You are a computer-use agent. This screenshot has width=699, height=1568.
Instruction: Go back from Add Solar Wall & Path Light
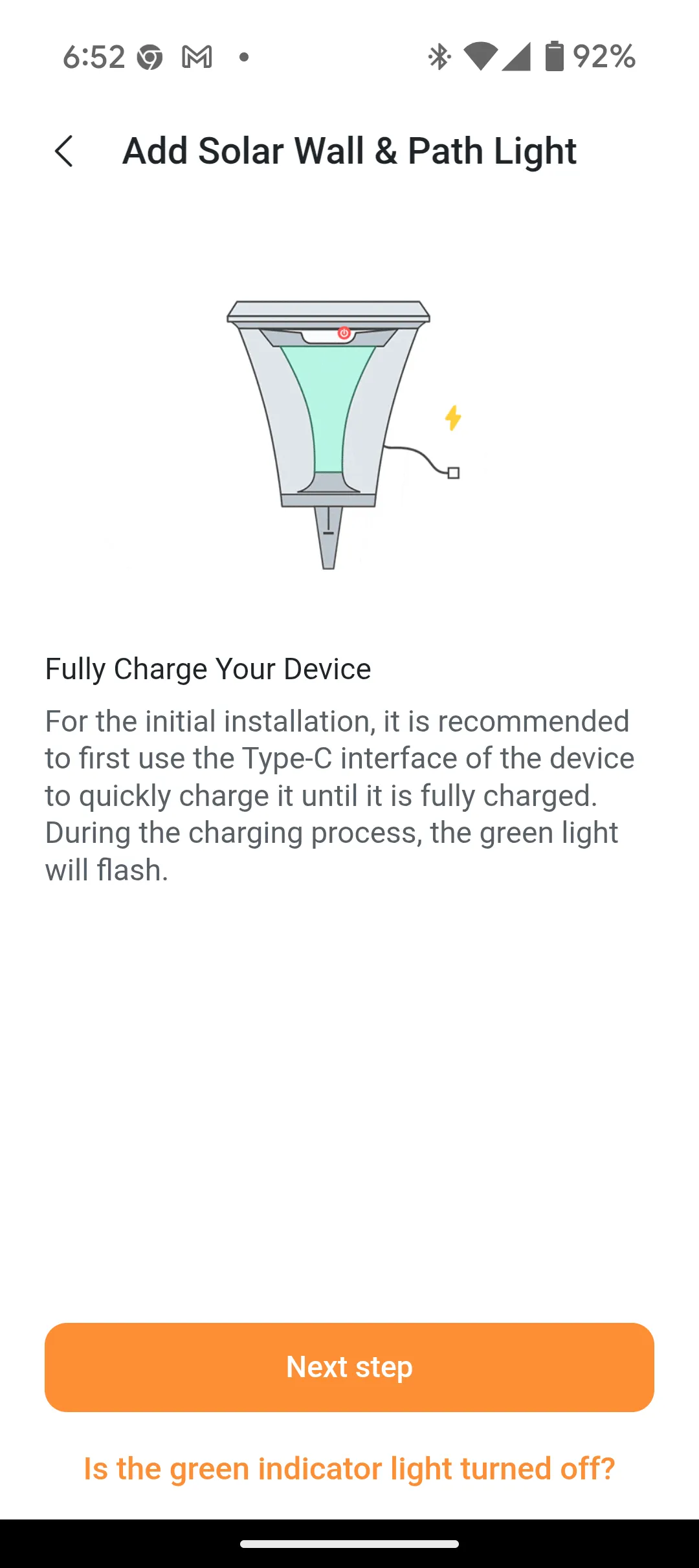(x=64, y=151)
